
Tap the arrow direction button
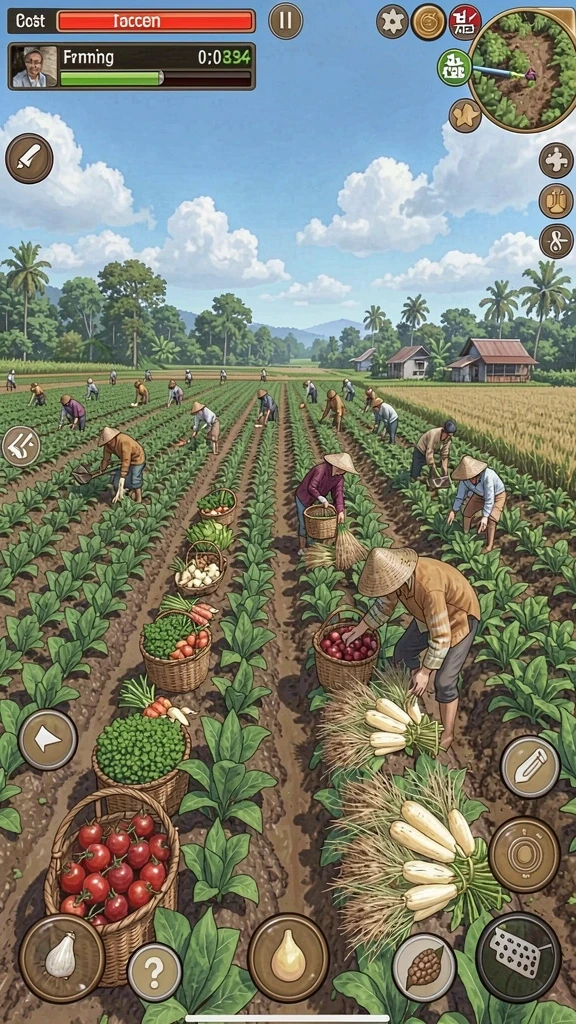pos(48,740)
